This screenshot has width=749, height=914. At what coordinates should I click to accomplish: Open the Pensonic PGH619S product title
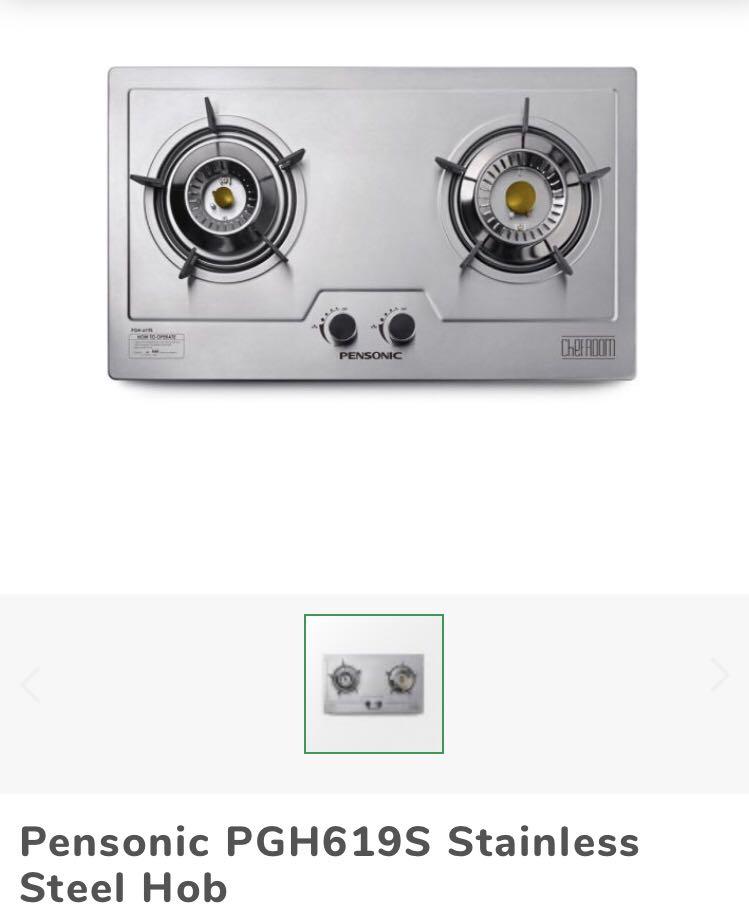coord(330,841)
